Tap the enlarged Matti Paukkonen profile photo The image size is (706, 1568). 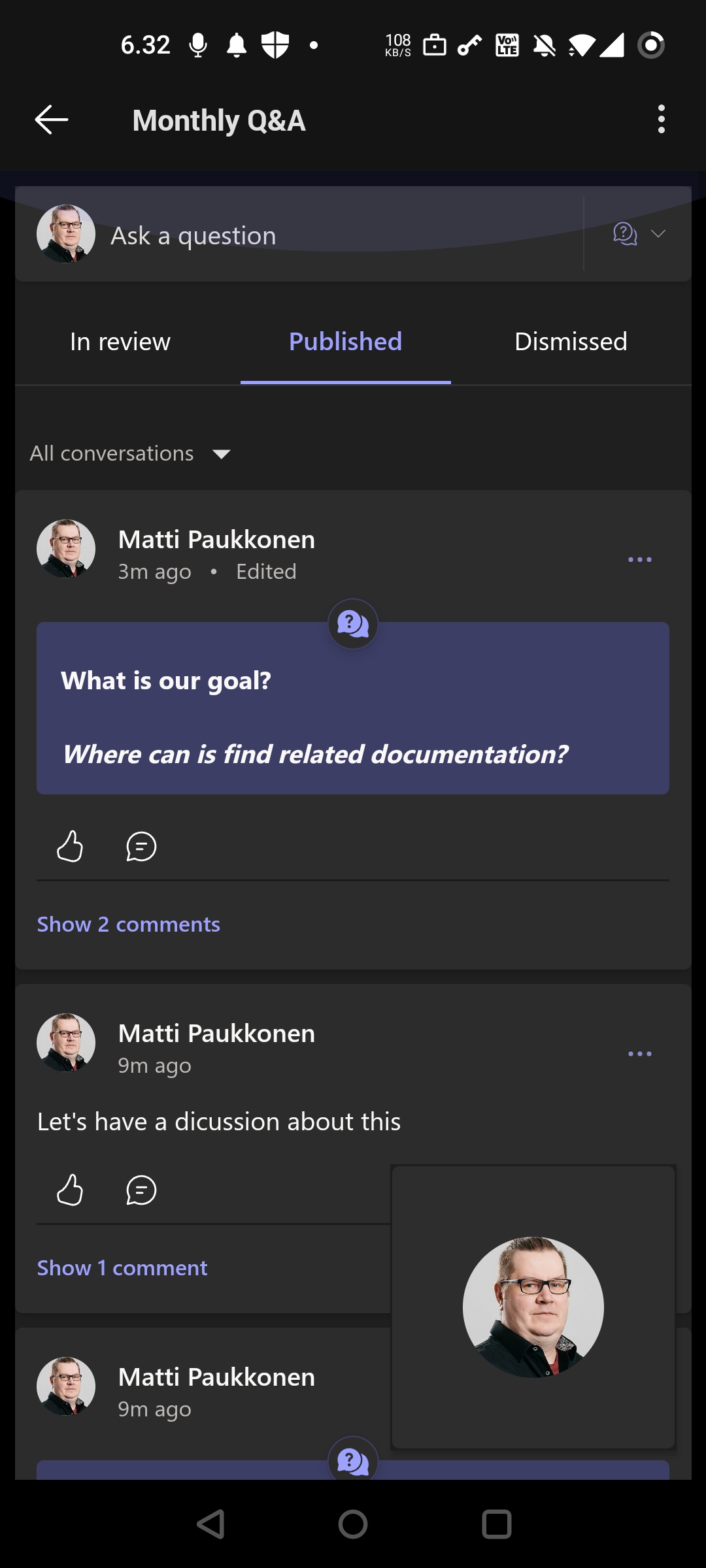(533, 1307)
